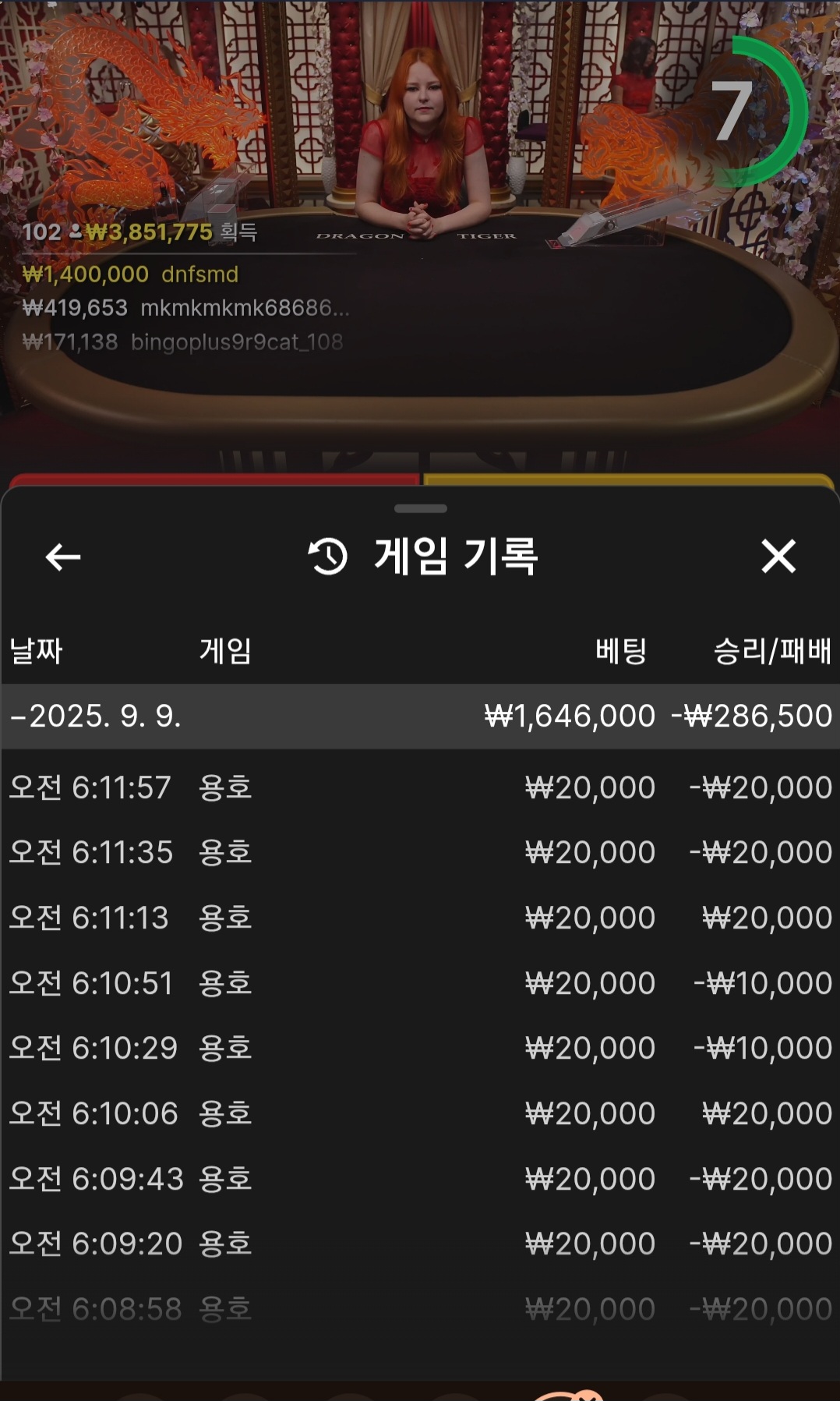Open the 오전 6:11:57 game record
This screenshot has width=840, height=1401.
tap(420, 787)
